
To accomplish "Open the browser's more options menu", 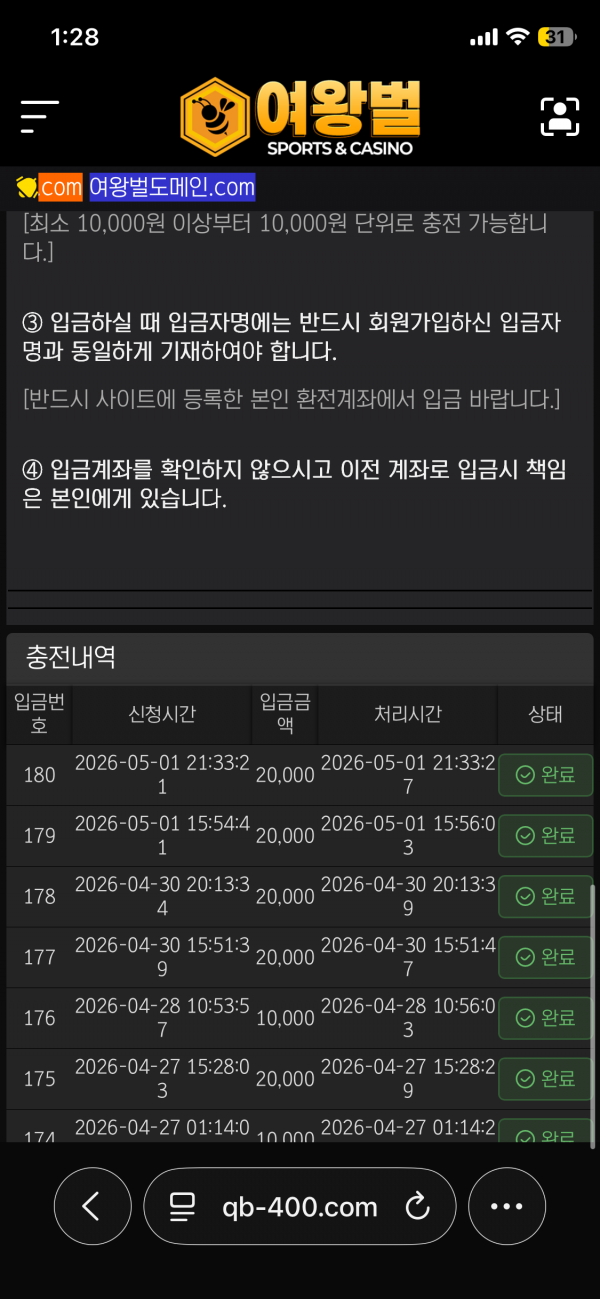I will 507,1207.
